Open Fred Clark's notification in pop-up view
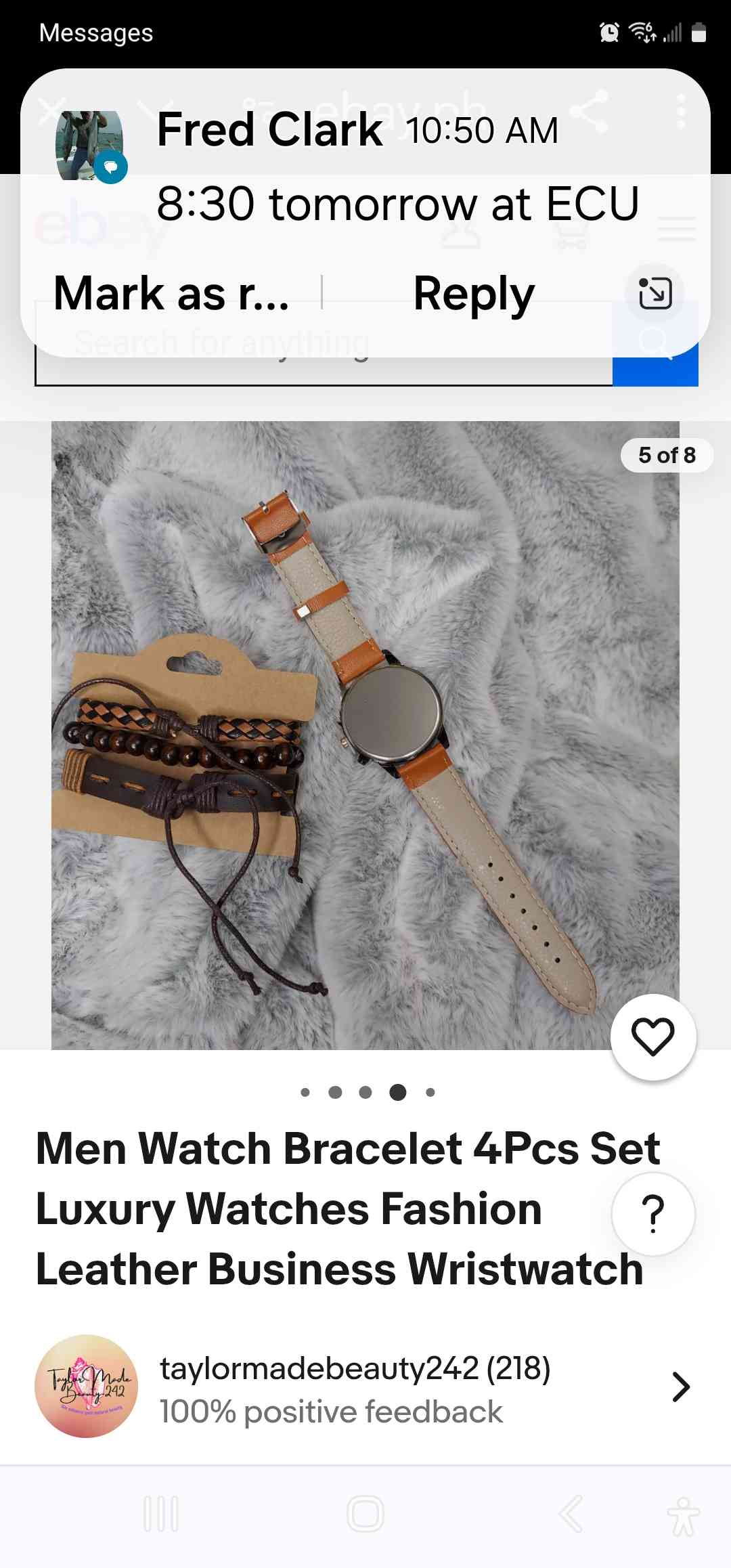Screen dimensions: 731x1568 (x=655, y=293)
